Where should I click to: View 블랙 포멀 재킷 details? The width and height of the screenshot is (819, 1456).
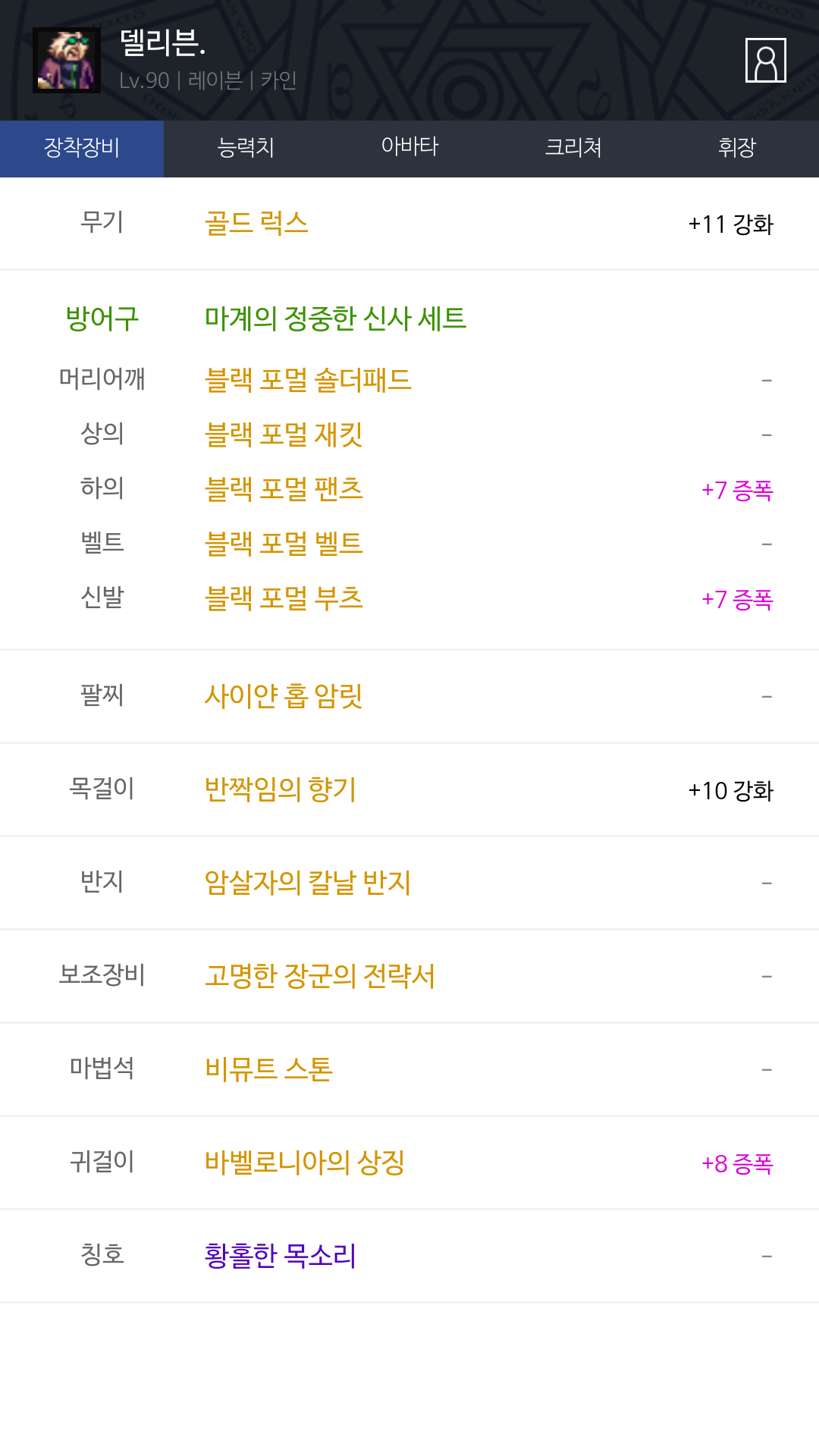[x=284, y=435]
